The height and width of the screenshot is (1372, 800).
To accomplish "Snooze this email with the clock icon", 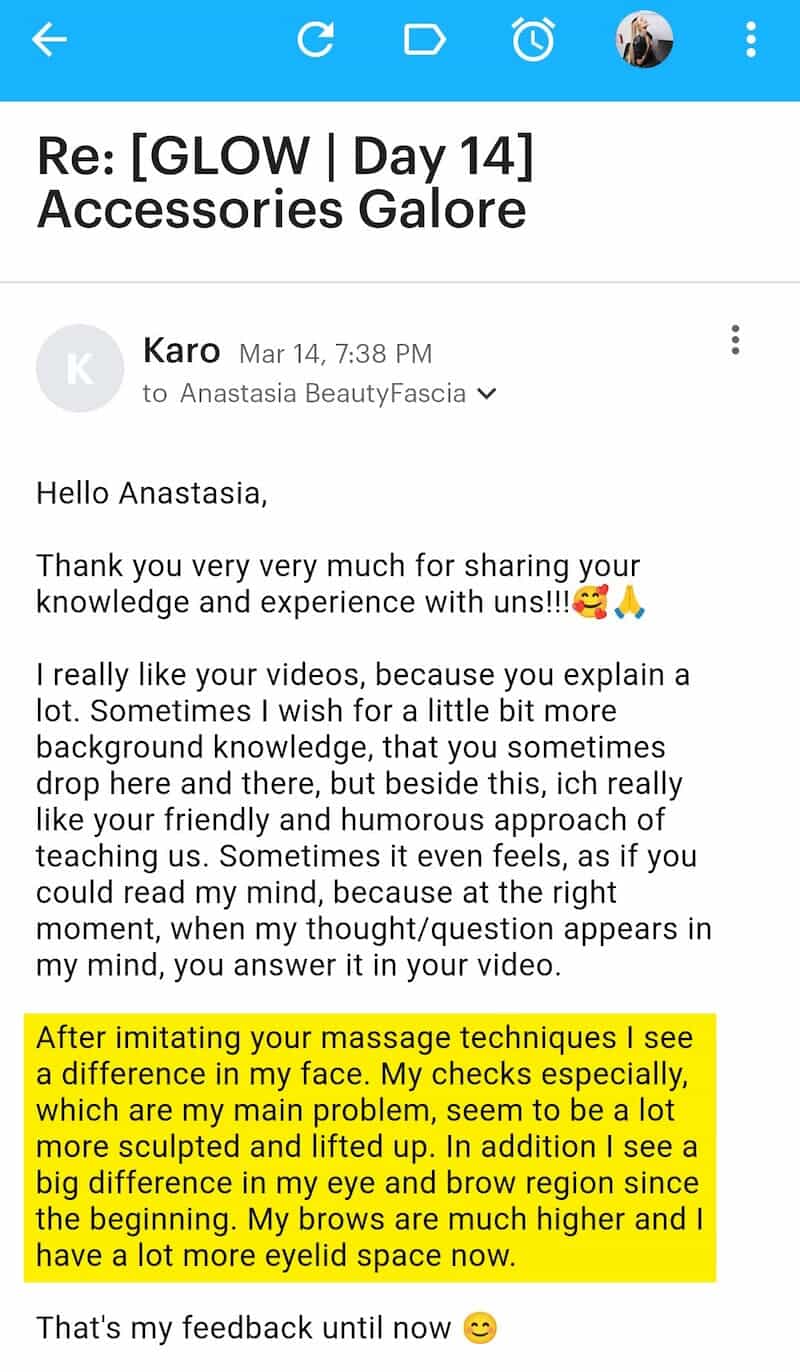I will [x=533, y=40].
